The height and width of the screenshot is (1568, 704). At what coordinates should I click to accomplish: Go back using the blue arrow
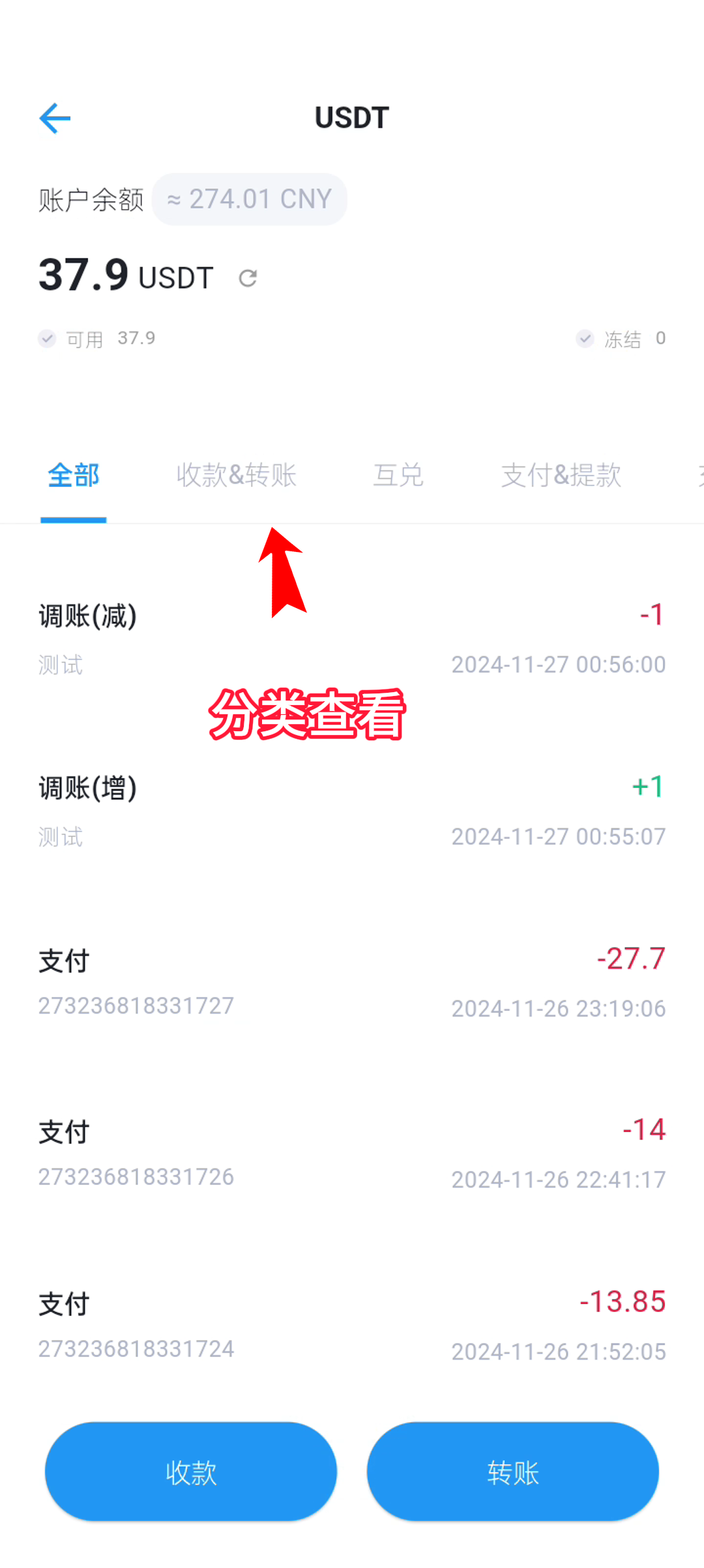(x=55, y=118)
